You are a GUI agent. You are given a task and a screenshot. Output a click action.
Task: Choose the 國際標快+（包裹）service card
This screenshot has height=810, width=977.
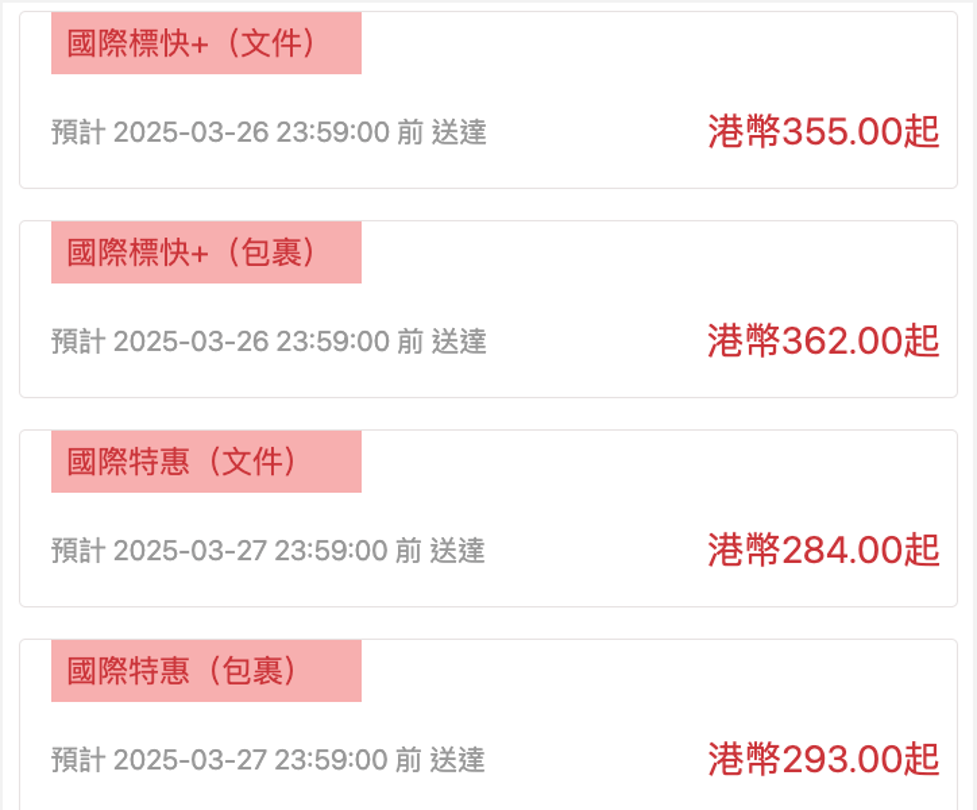tap(488, 309)
